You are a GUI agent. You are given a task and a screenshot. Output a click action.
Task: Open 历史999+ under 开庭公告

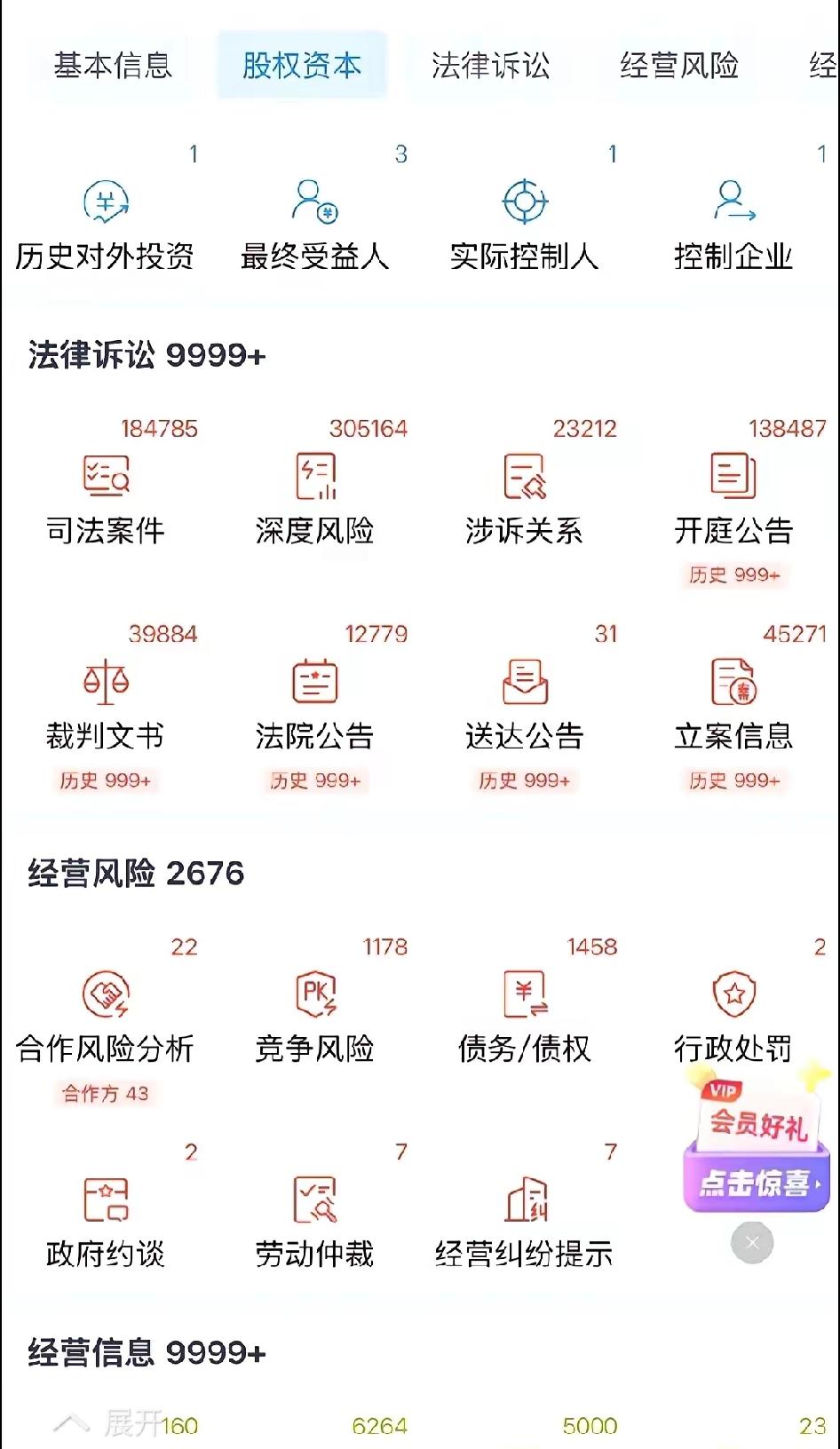pyautogui.click(x=733, y=575)
